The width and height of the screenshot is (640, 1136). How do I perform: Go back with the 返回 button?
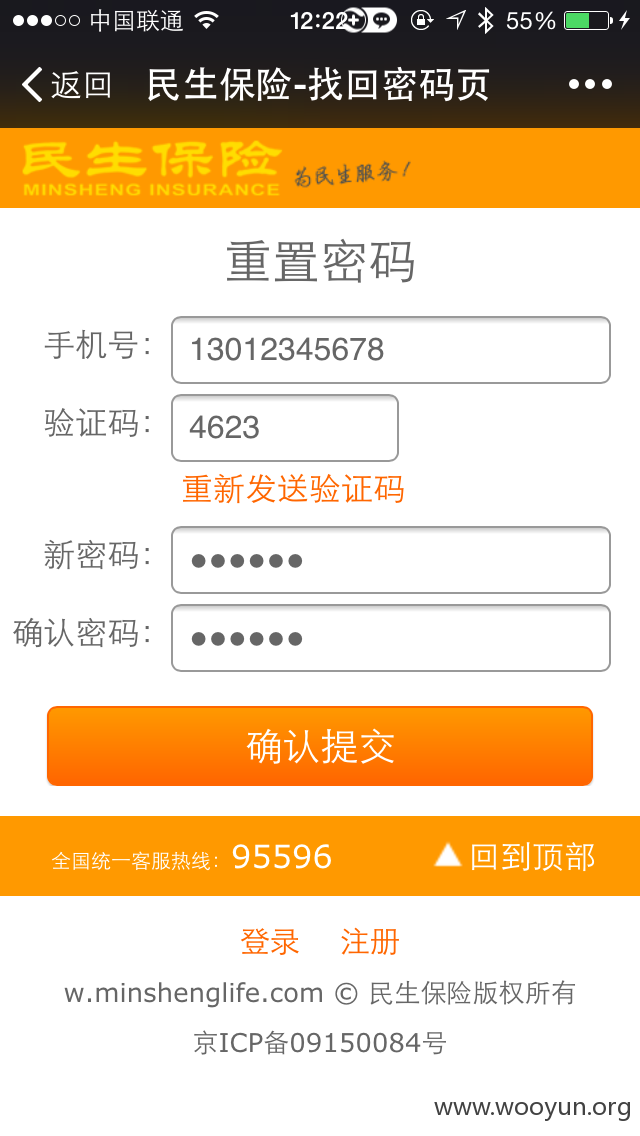(x=67, y=85)
